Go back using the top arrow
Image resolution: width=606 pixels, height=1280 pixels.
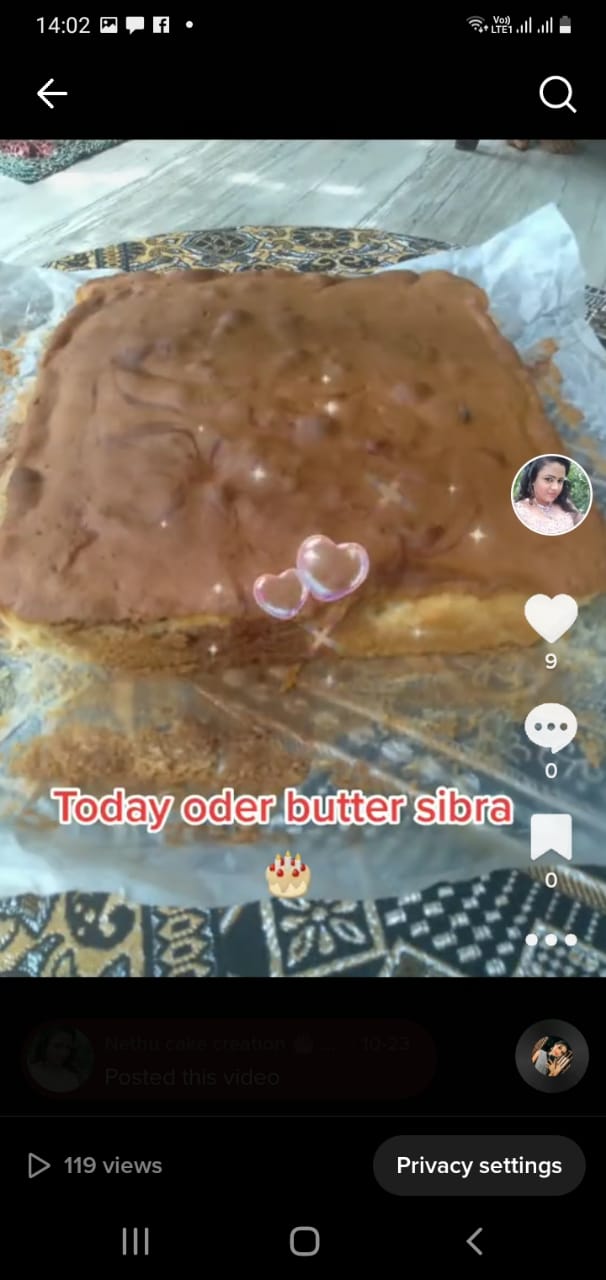(x=51, y=94)
